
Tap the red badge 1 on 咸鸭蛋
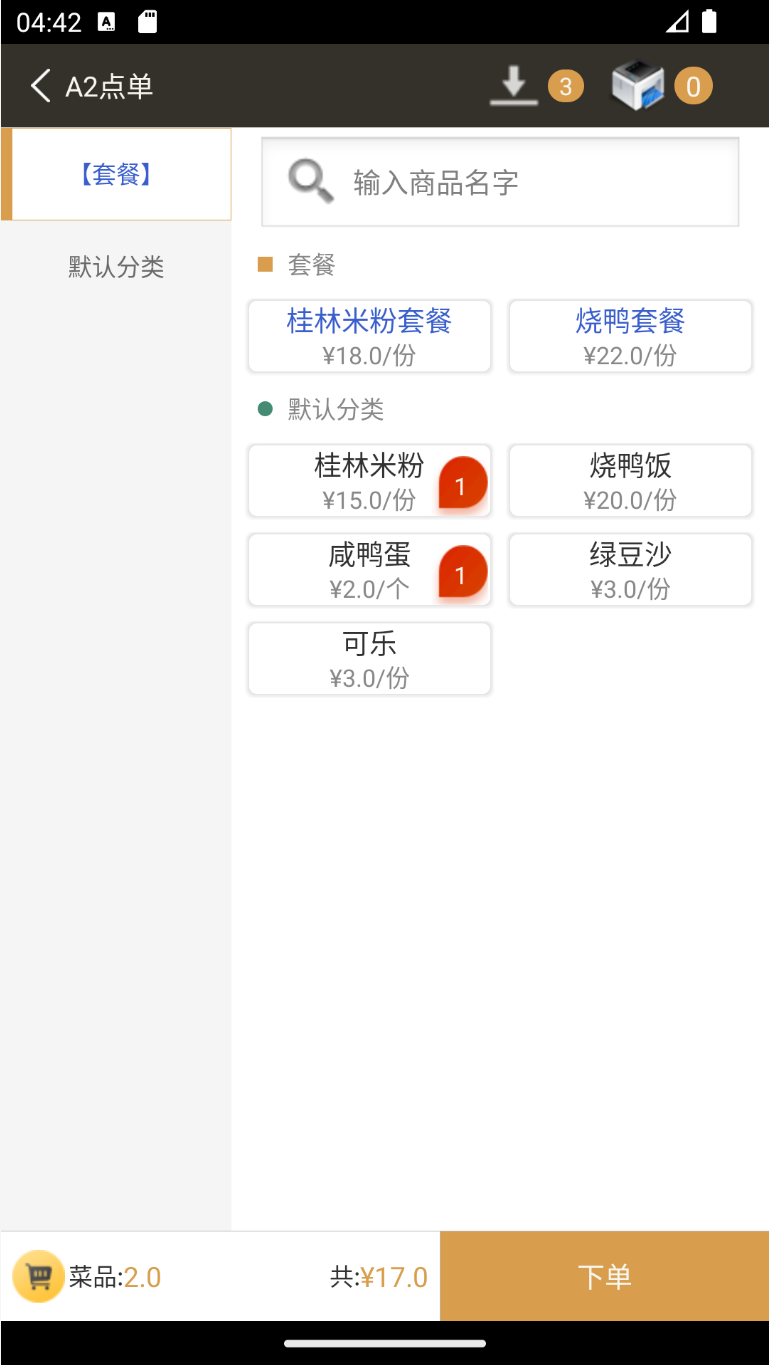(x=460, y=571)
